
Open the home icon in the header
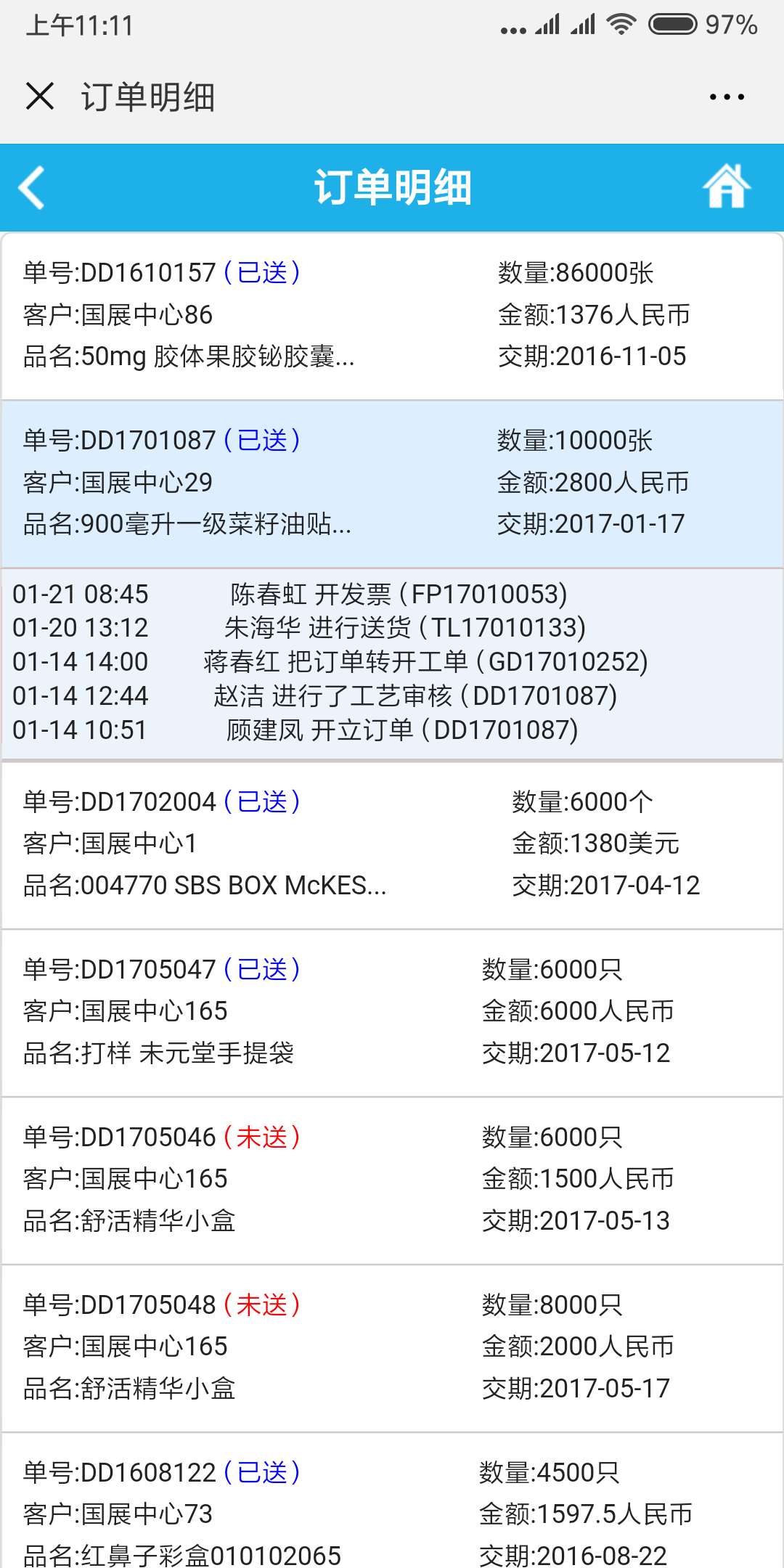click(x=726, y=187)
